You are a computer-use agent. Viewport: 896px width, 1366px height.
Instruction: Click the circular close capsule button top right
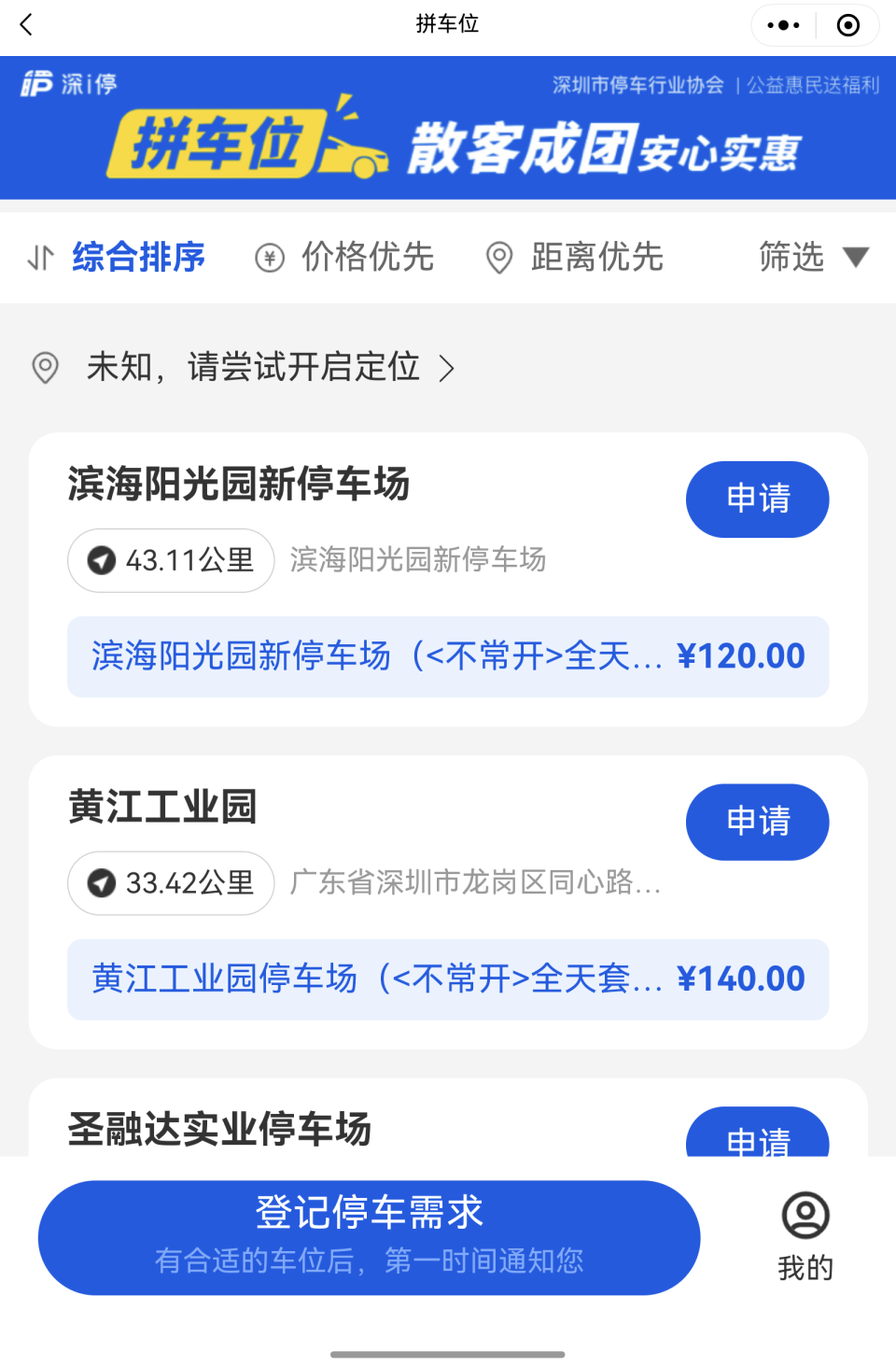(848, 25)
